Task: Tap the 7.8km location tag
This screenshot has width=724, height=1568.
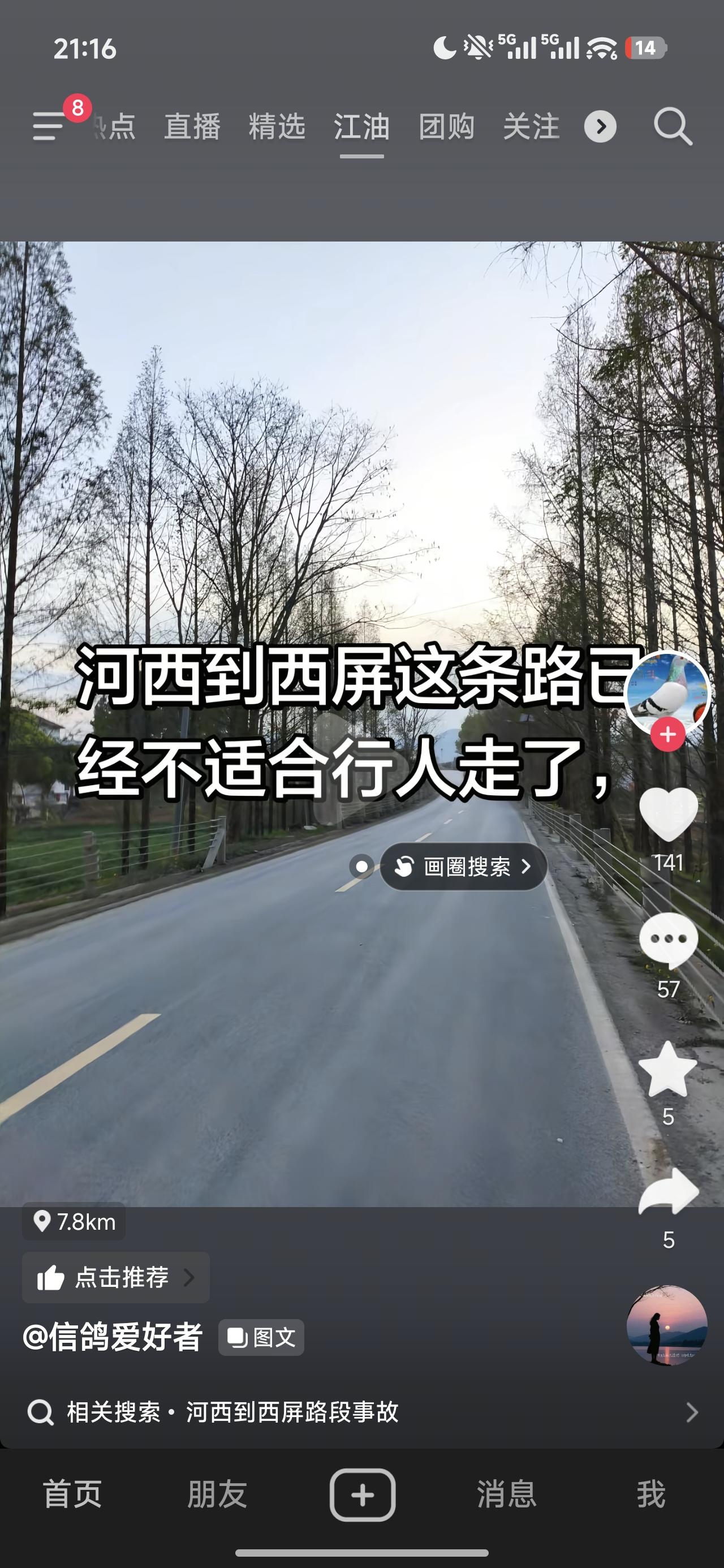Action: click(x=74, y=1222)
